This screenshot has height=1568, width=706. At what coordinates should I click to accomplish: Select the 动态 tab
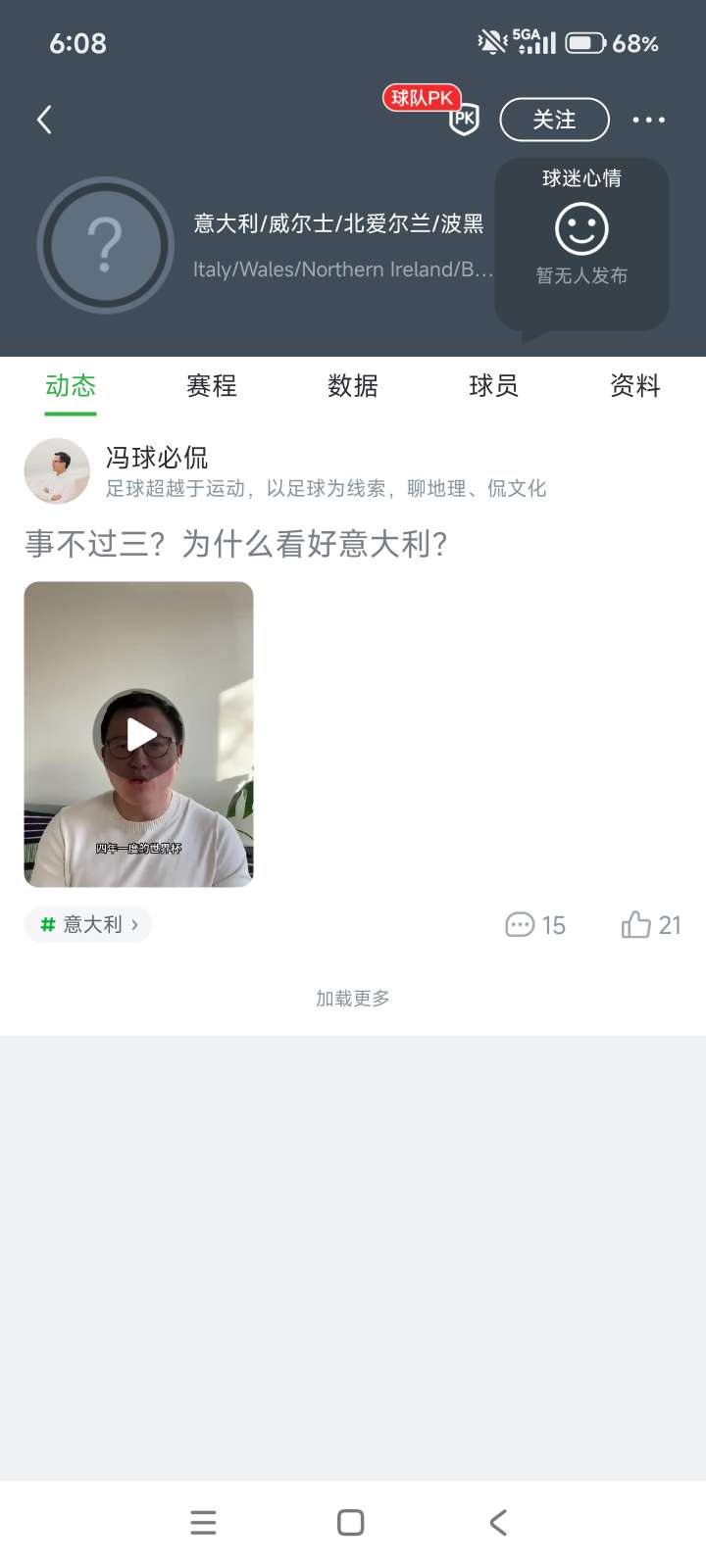tap(71, 386)
